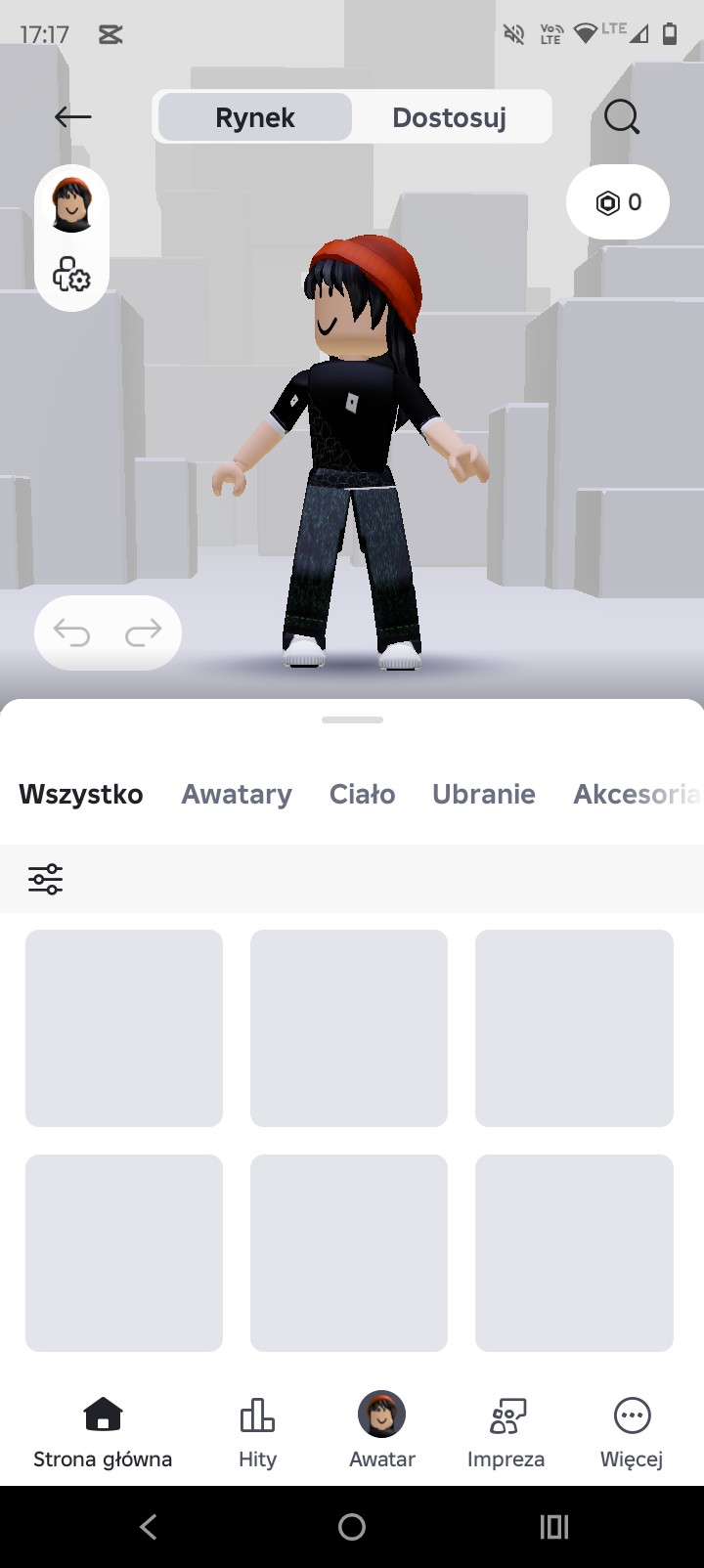Open the filter sliders icon
The height and width of the screenshot is (1568, 704).
46,879
